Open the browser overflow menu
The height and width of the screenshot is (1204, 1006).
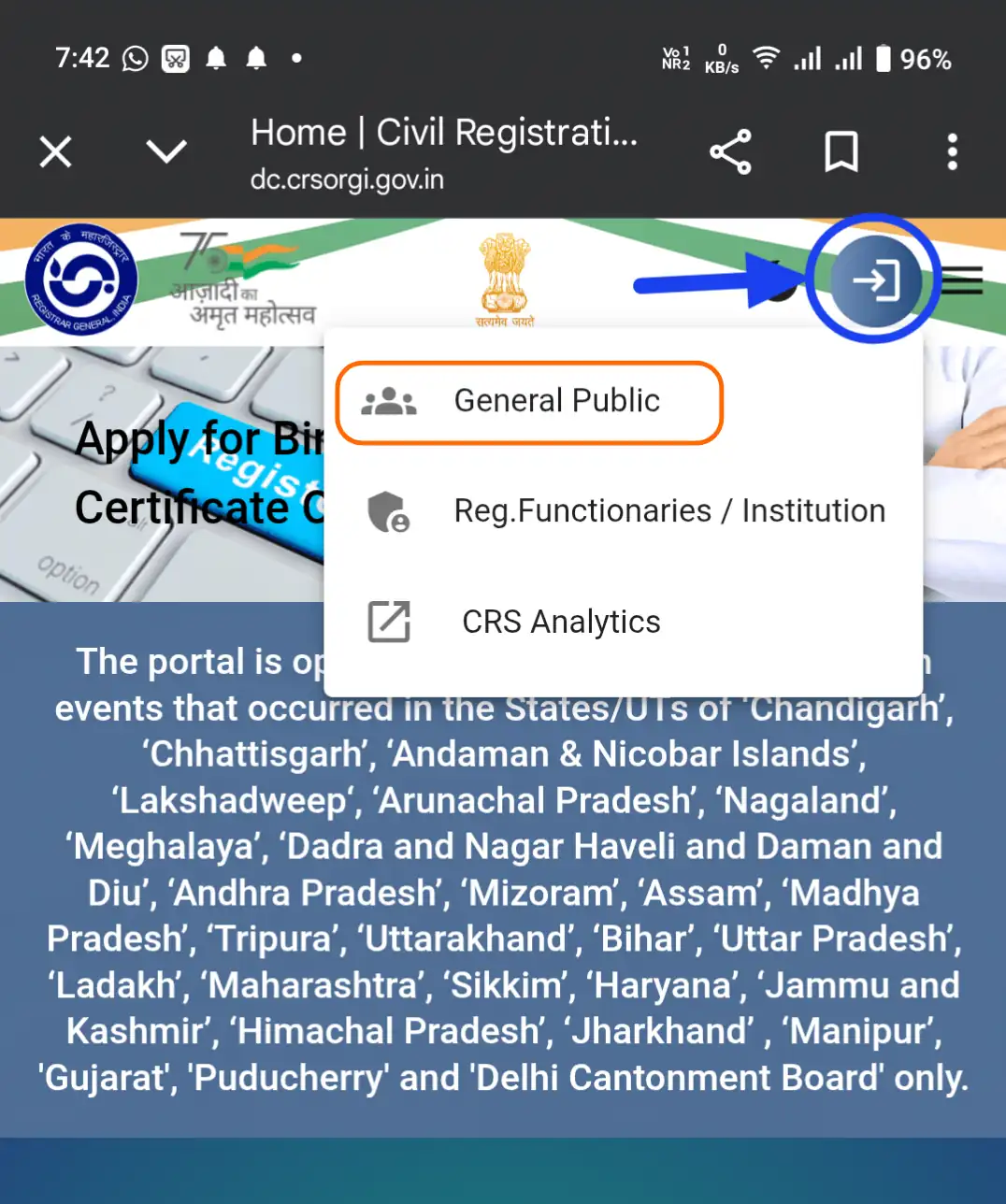[x=952, y=151]
